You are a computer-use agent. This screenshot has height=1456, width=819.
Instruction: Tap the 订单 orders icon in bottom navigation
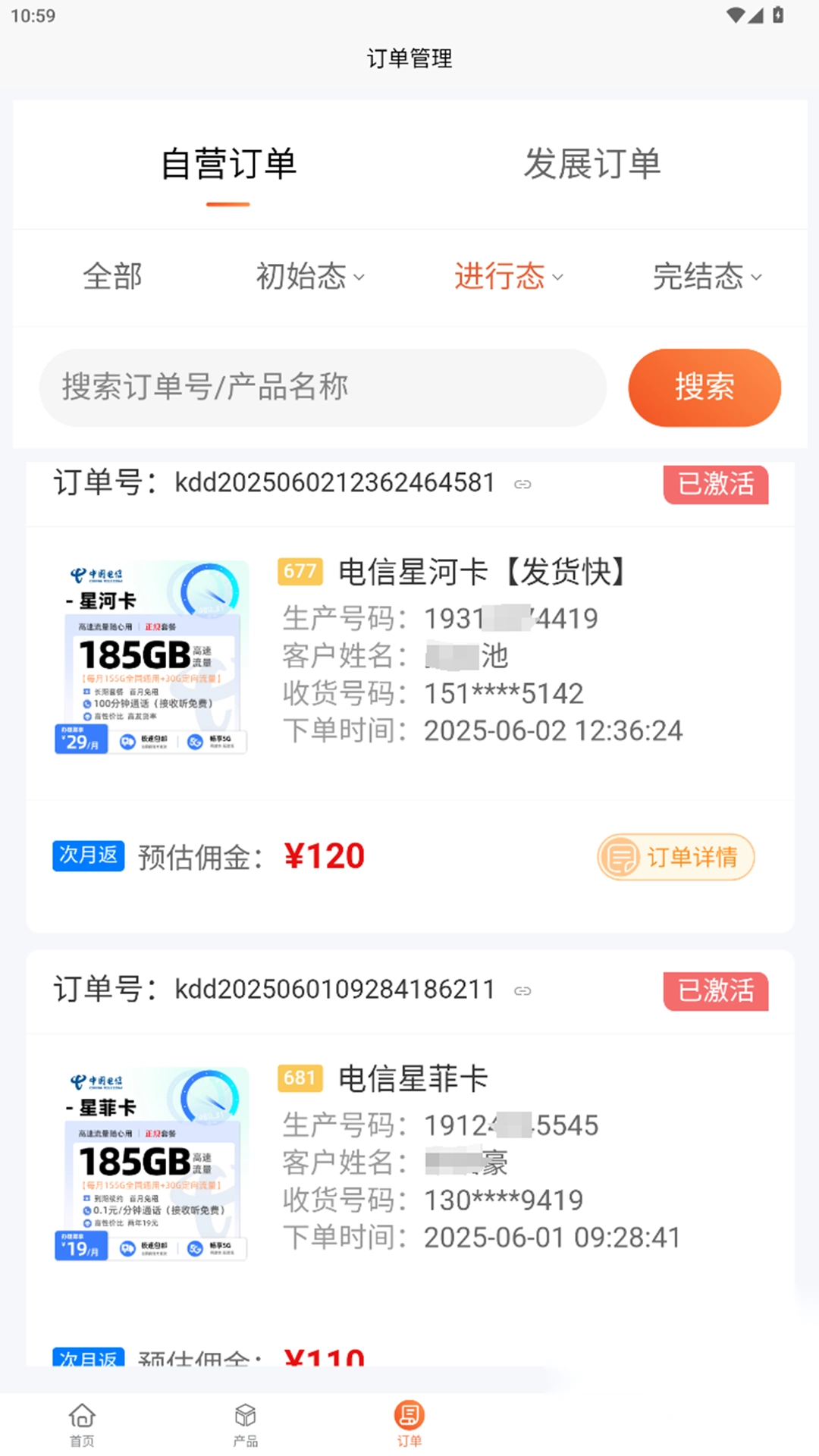point(409,1412)
